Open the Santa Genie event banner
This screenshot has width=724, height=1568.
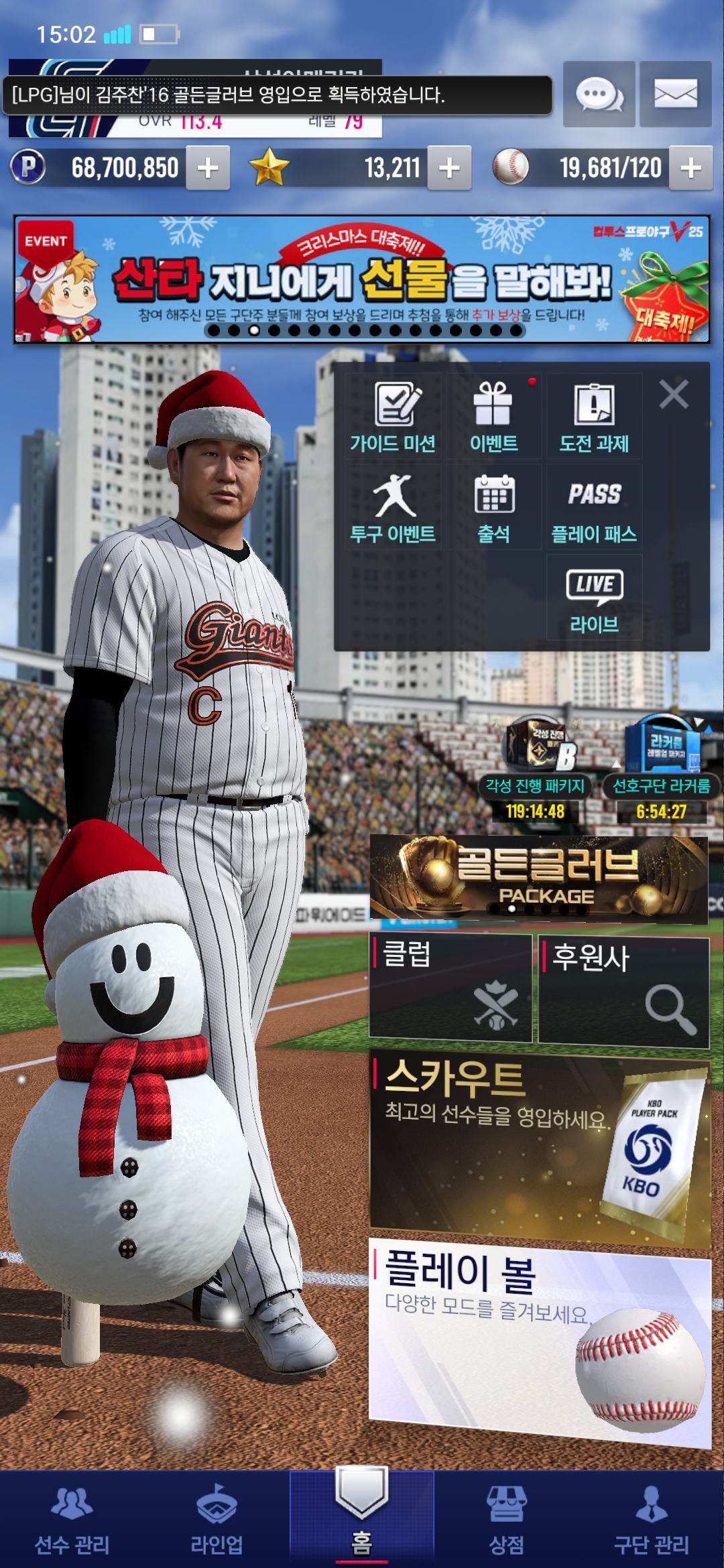pyautogui.click(x=362, y=279)
